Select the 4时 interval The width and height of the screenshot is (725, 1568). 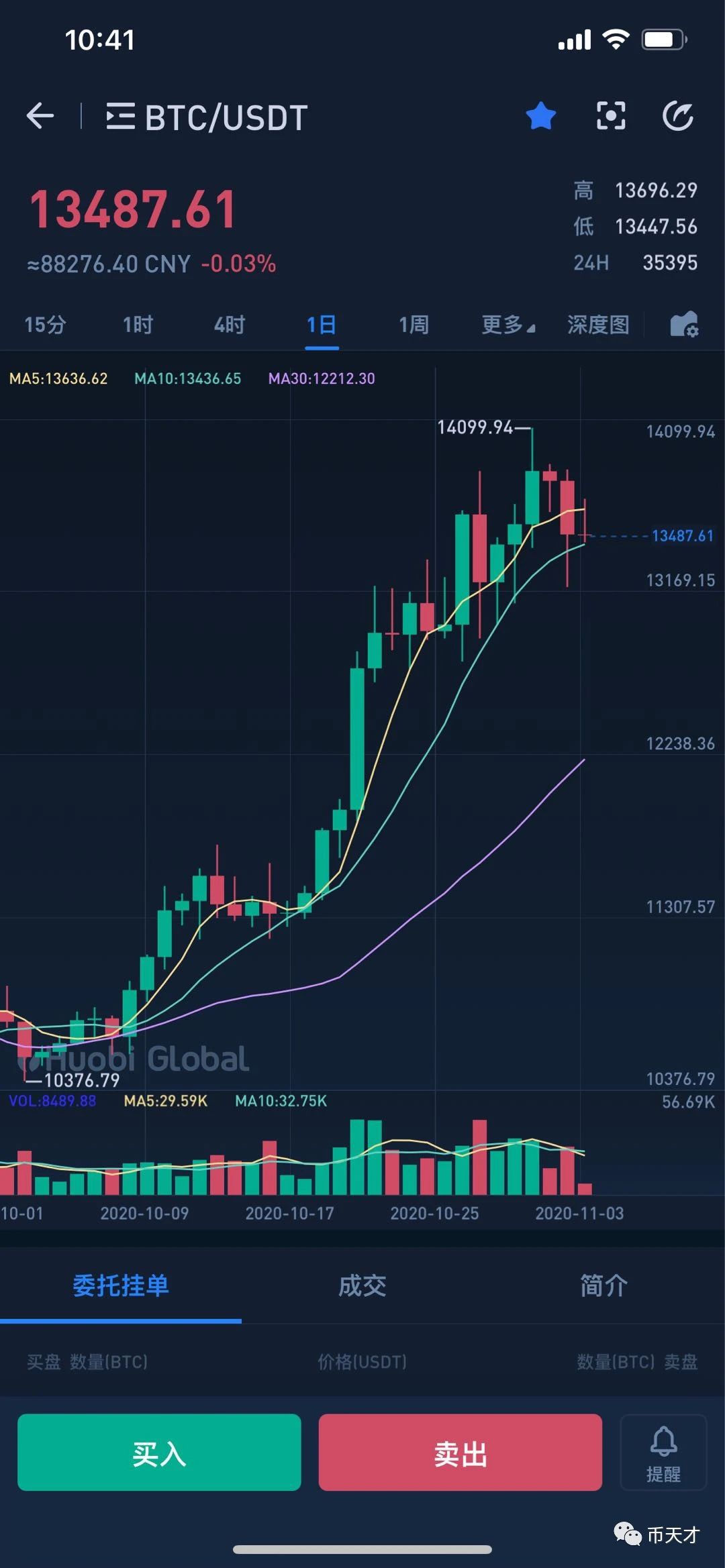[230, 325]
